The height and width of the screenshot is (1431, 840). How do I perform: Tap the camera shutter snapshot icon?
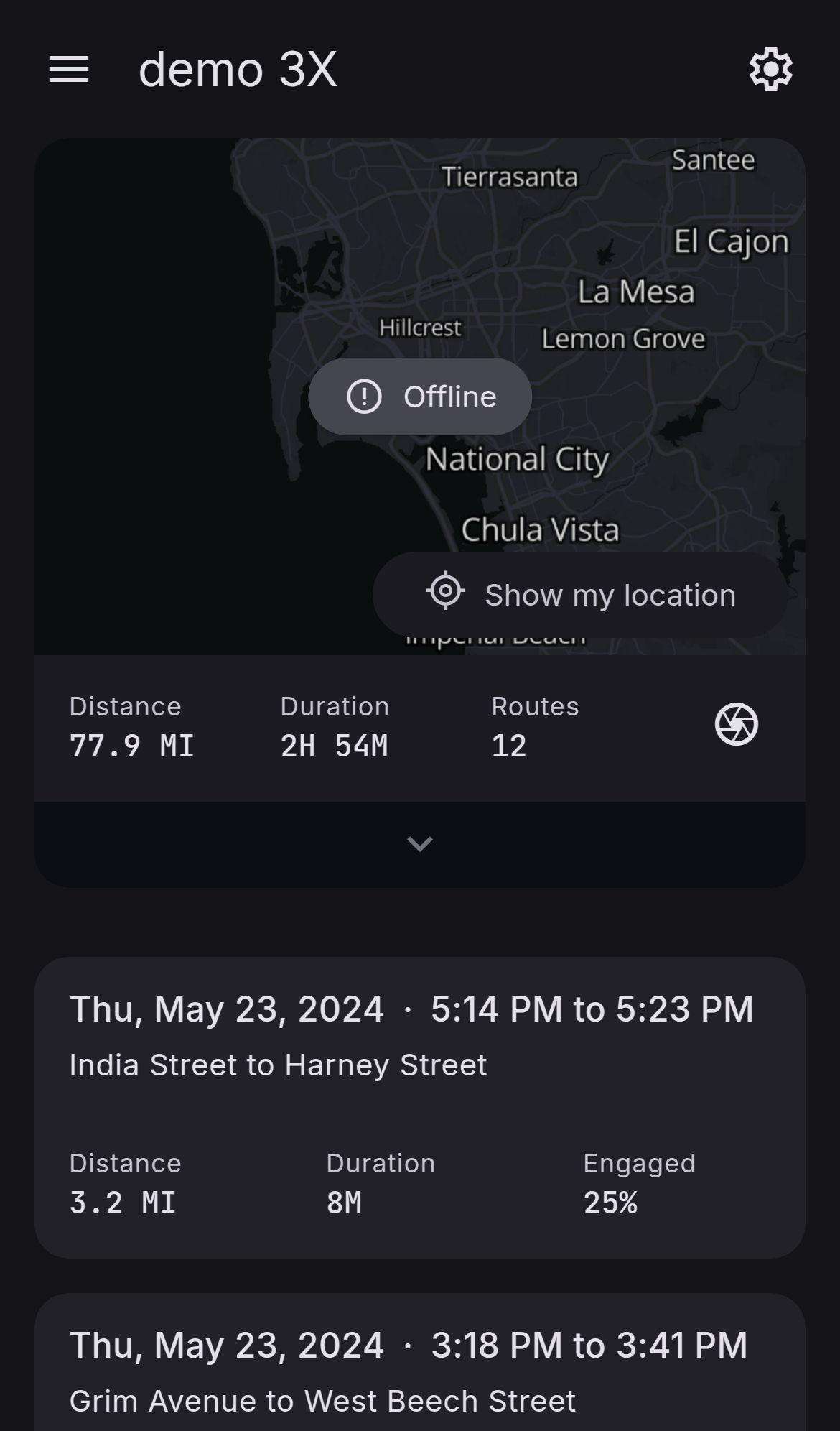pyautogui.click(x=736, y=724)
